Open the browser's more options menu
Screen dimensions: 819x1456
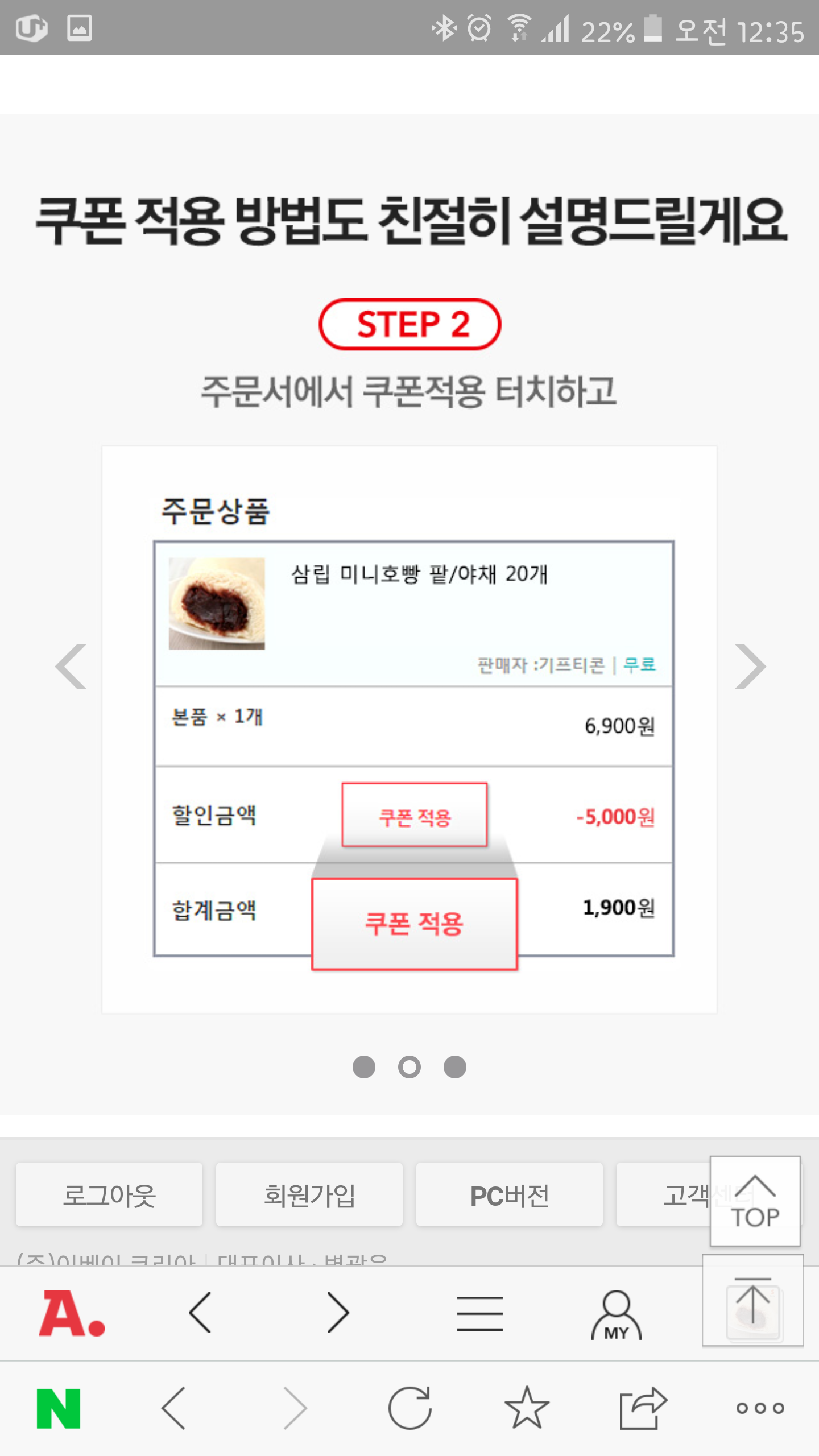pyautogui.click(x=760, y=1408)
